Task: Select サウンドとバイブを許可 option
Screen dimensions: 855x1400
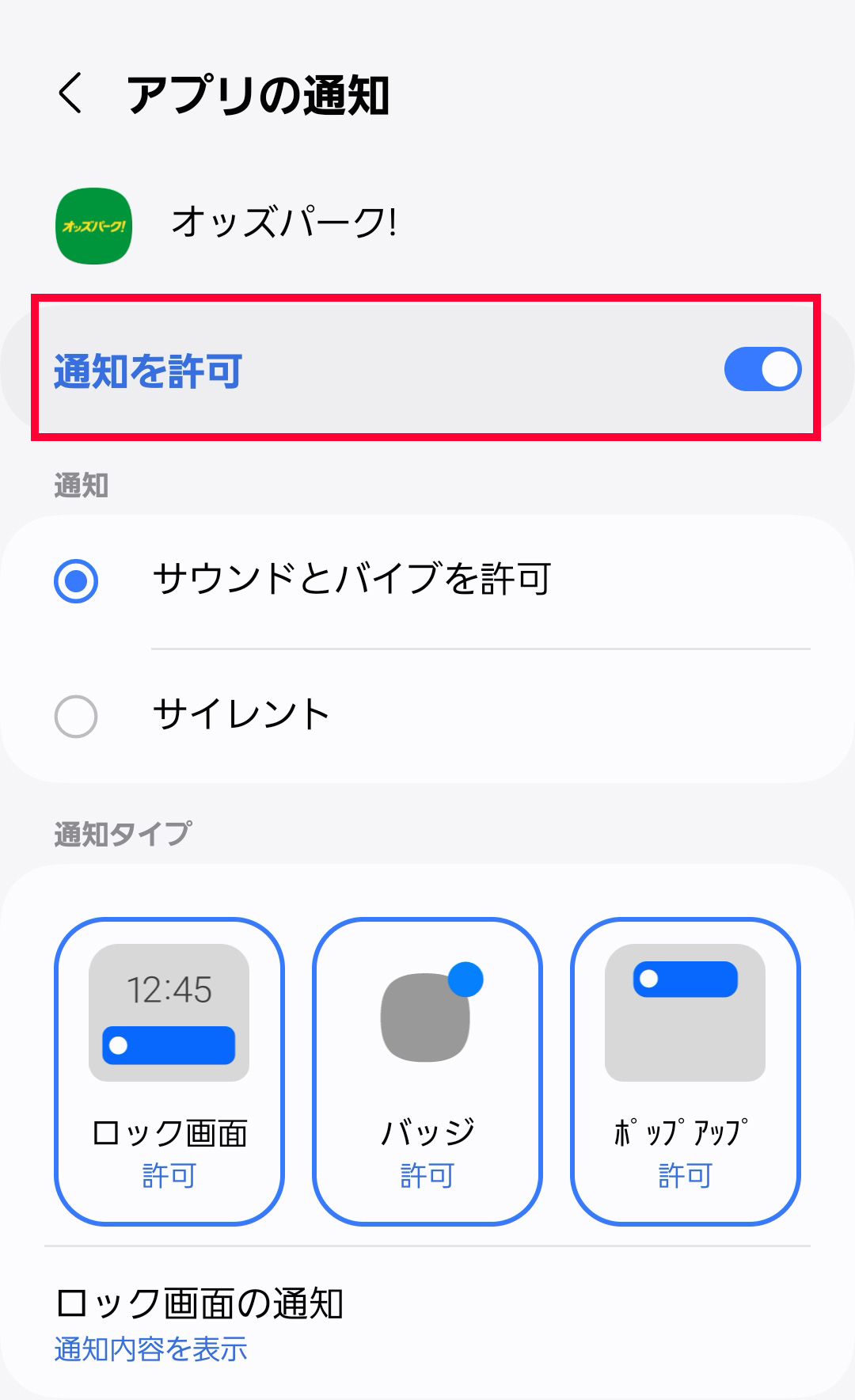Action: click(x=76, y=580)
